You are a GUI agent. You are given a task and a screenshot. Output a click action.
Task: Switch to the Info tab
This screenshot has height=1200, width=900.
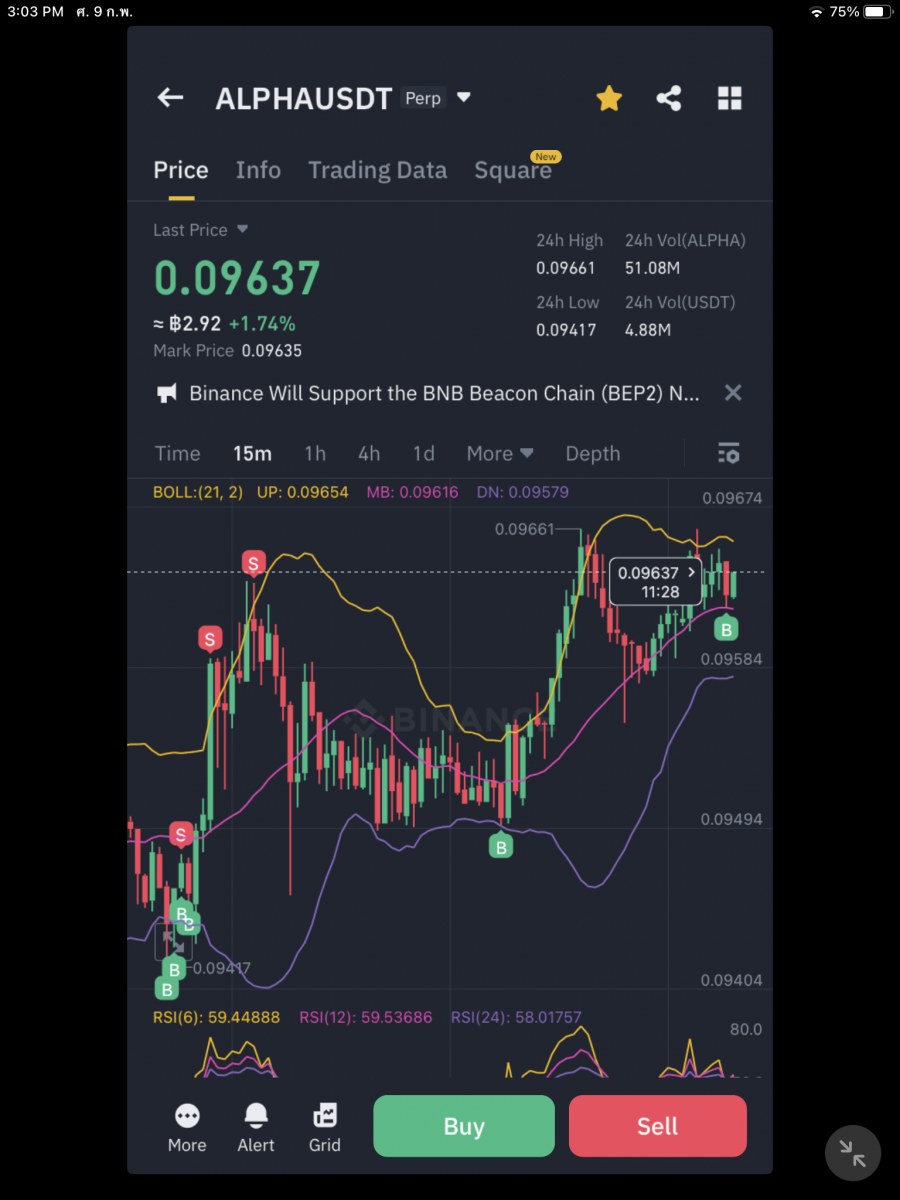pos(258,170)
